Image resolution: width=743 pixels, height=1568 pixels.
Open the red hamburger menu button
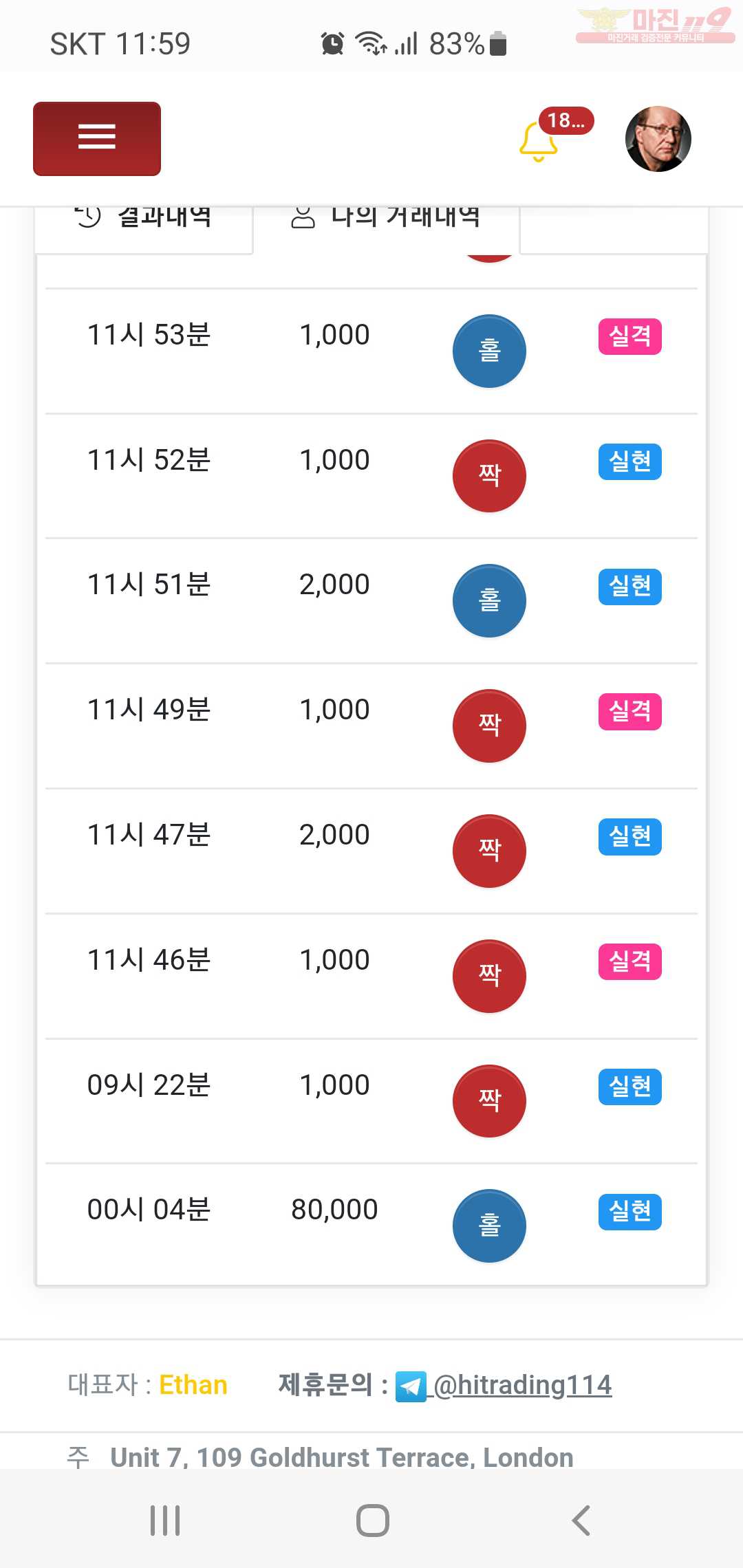97,139
